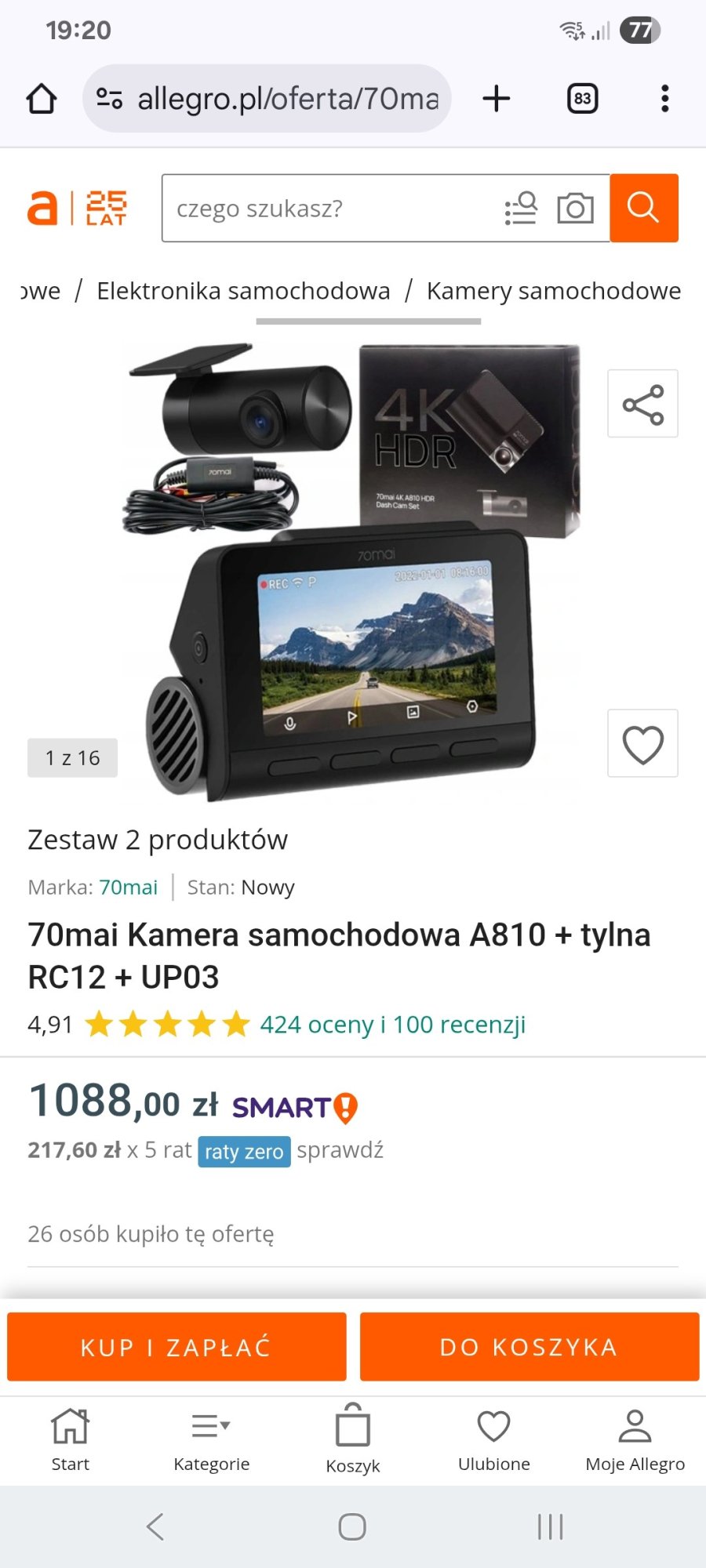The width and height of the screenshot is (706, 1568).
Task: Open the Moje Allegro tab
Action: (x=635, y=1439)
